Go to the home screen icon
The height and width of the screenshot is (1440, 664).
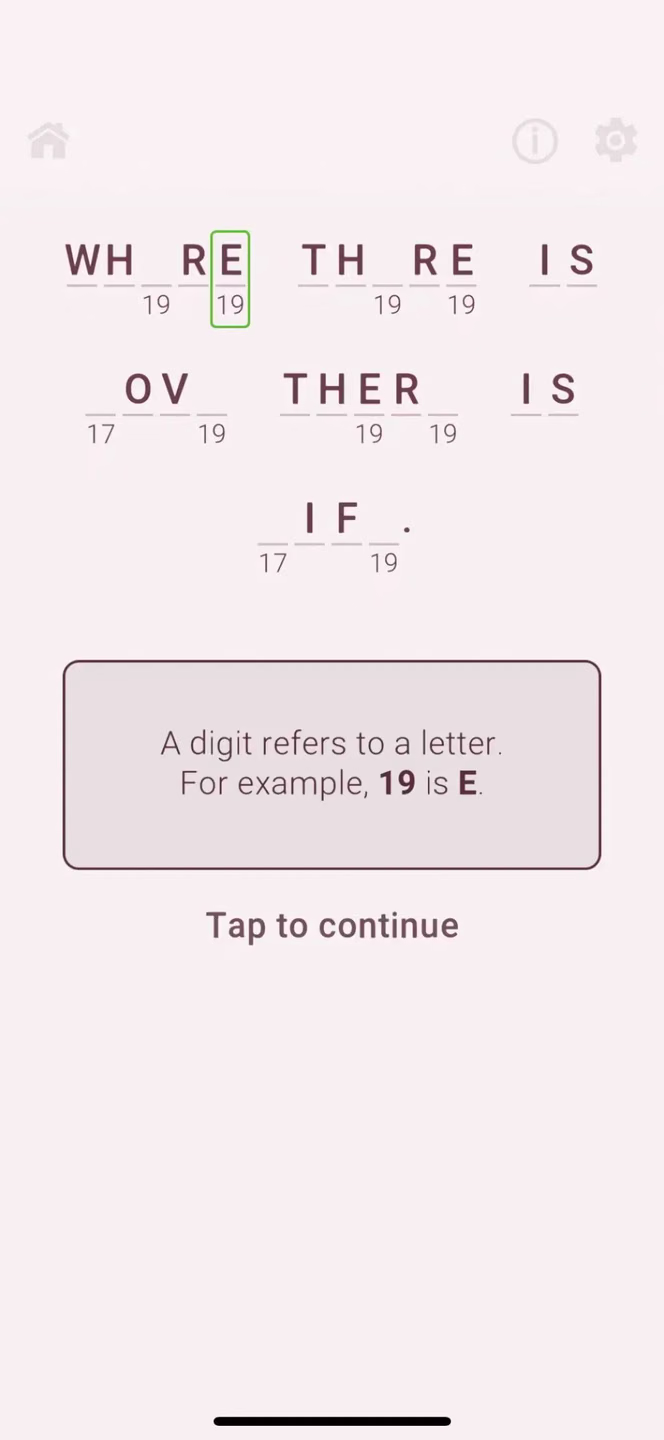click(x=48, y=141)
